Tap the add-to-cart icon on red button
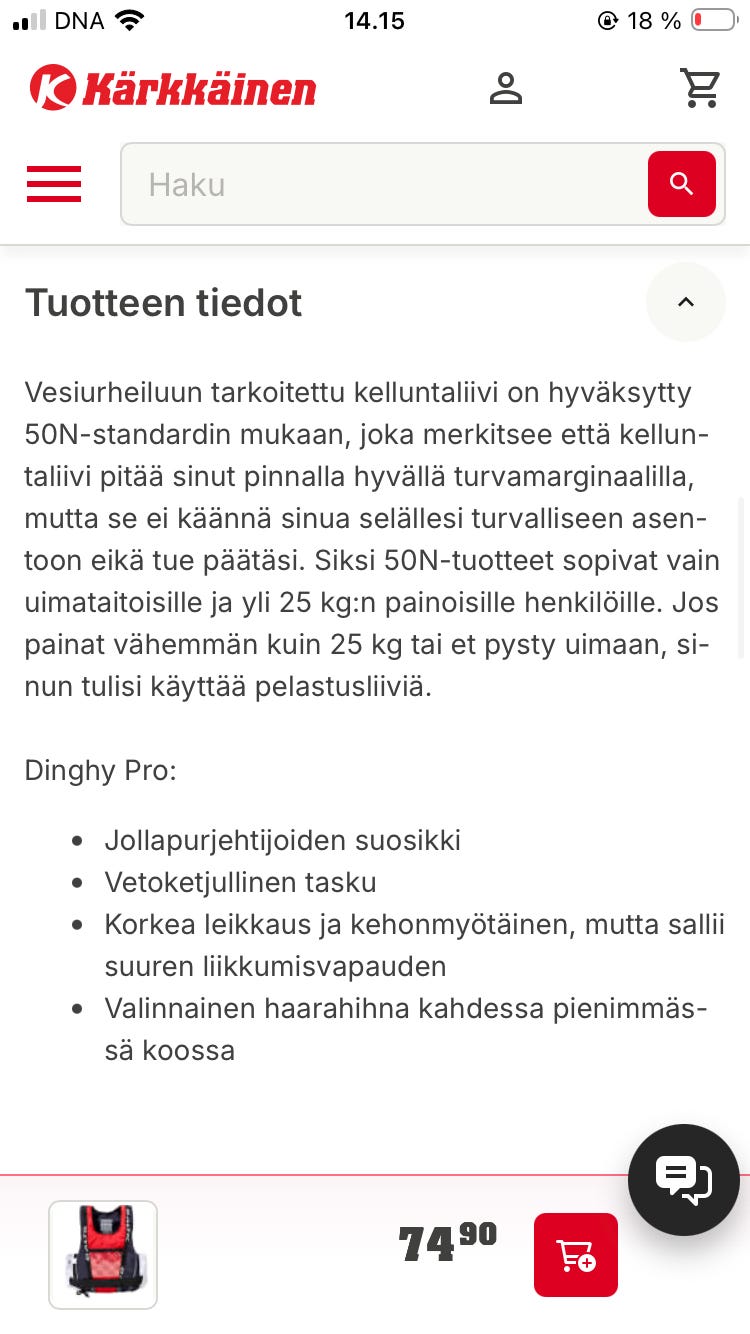The image size is (750, 1334). (576, 1255)
